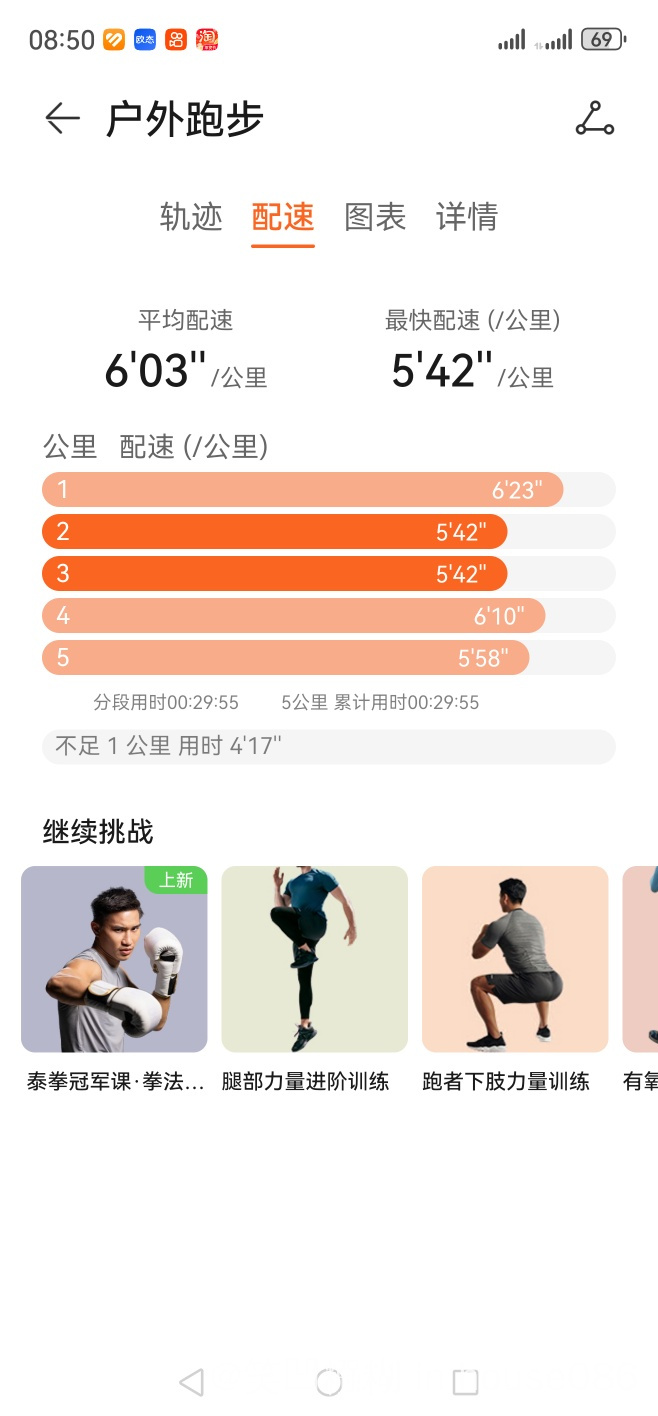Switch to the 图表 tab
The image size is (658, 1416).
pyautogui.click(x=375, y=217)
